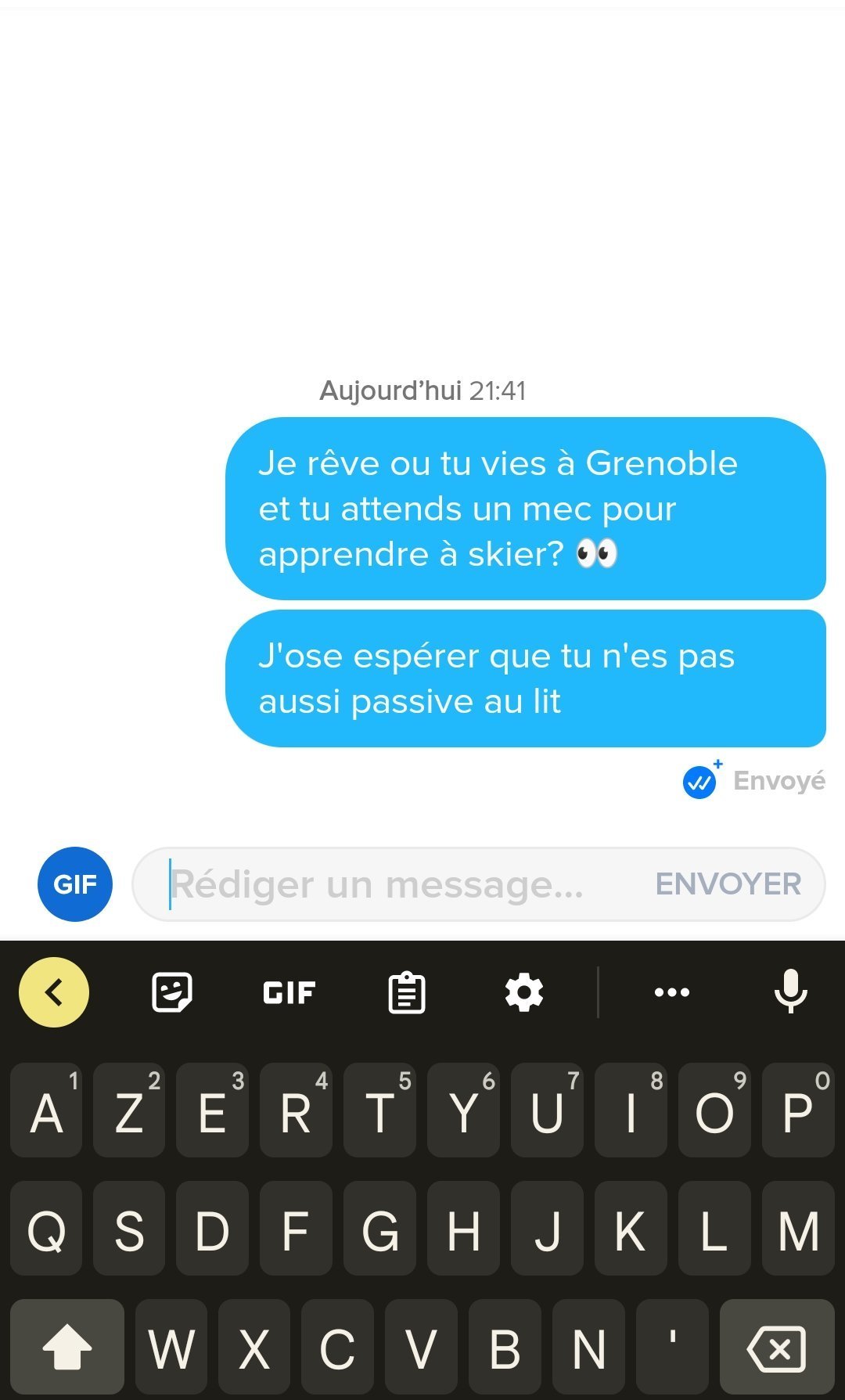The width and height of the screenshot is (845, 1400).
Task: Tap the shift key
Action: point(67,1348)
